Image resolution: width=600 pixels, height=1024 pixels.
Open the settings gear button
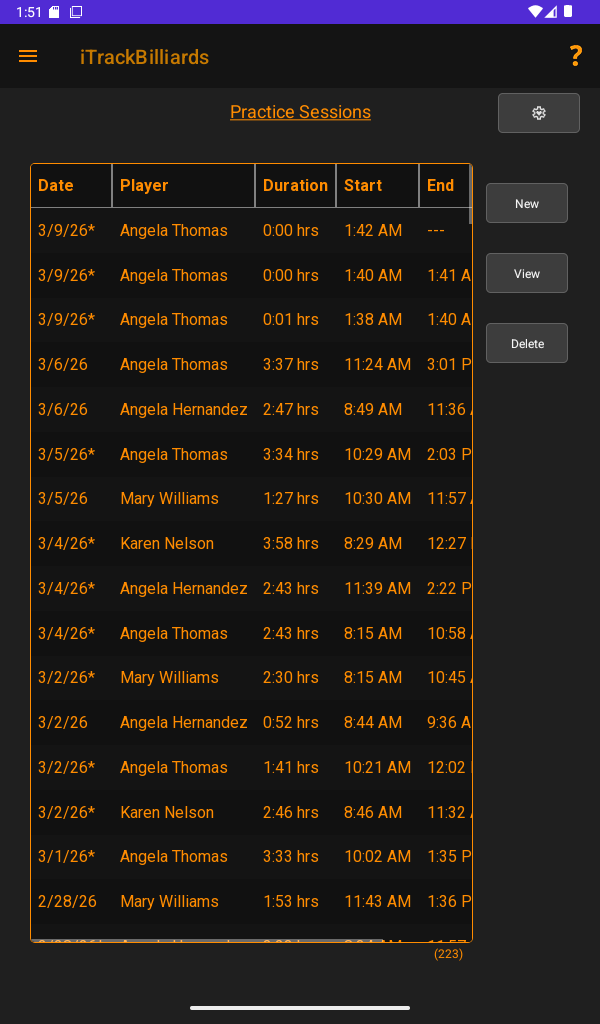[x=538, y=113]
